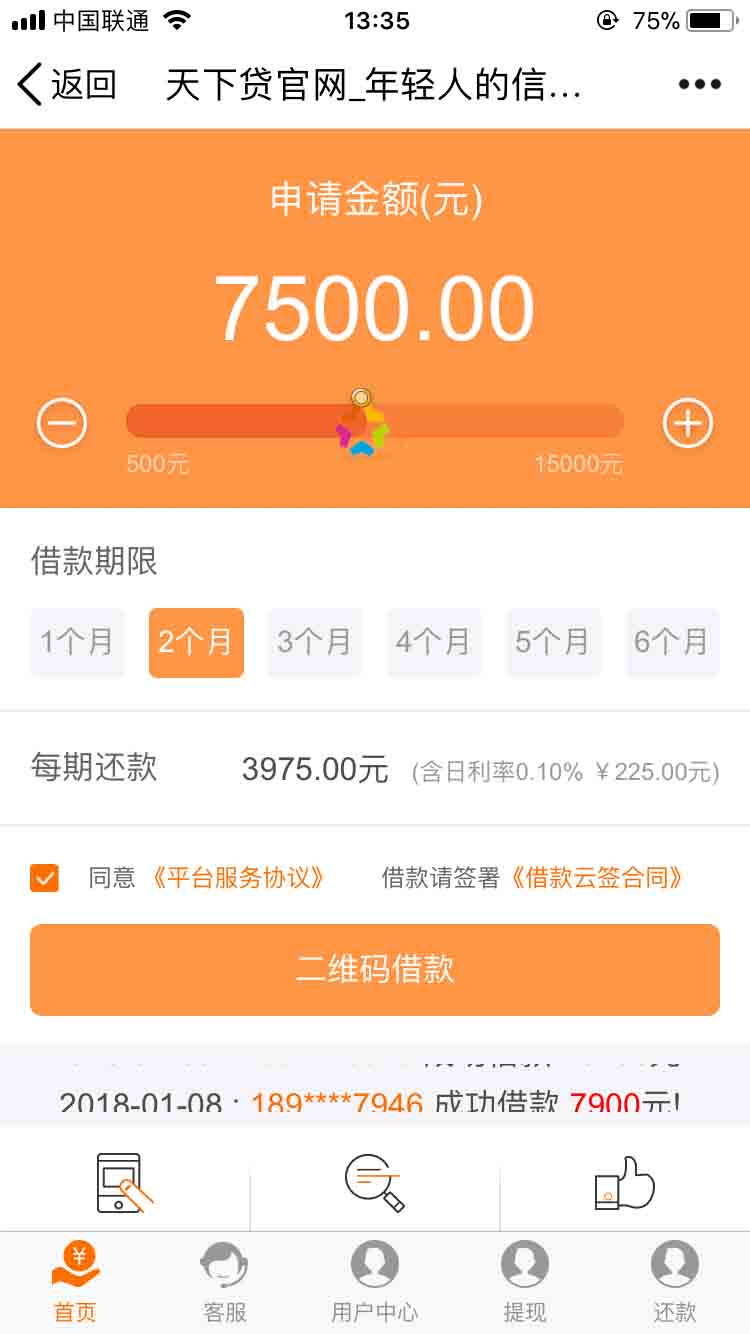750x1334 pixels.
Task: Go to the 提现 tab
Action: coord(525,1282)
